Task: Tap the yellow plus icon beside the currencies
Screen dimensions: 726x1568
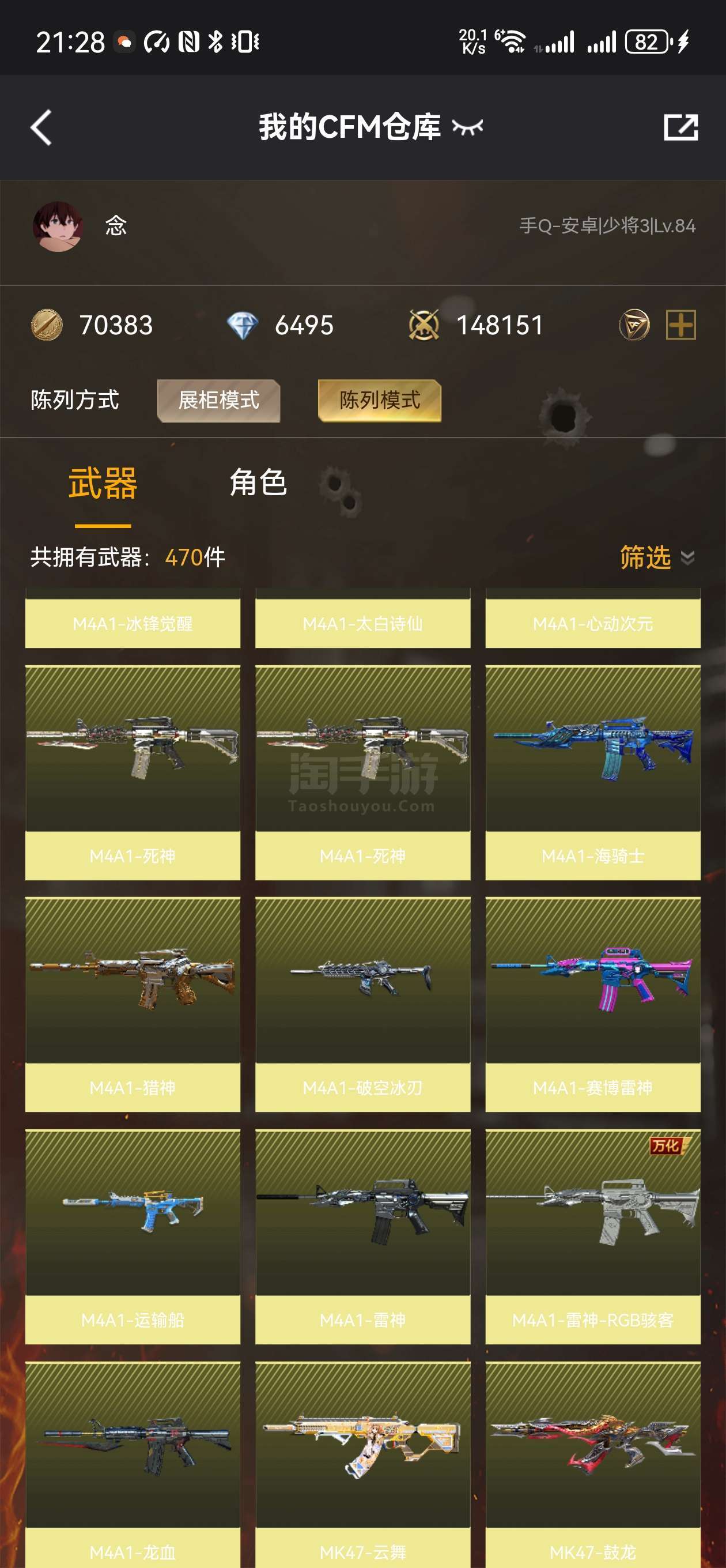Action: pos(681,325)
